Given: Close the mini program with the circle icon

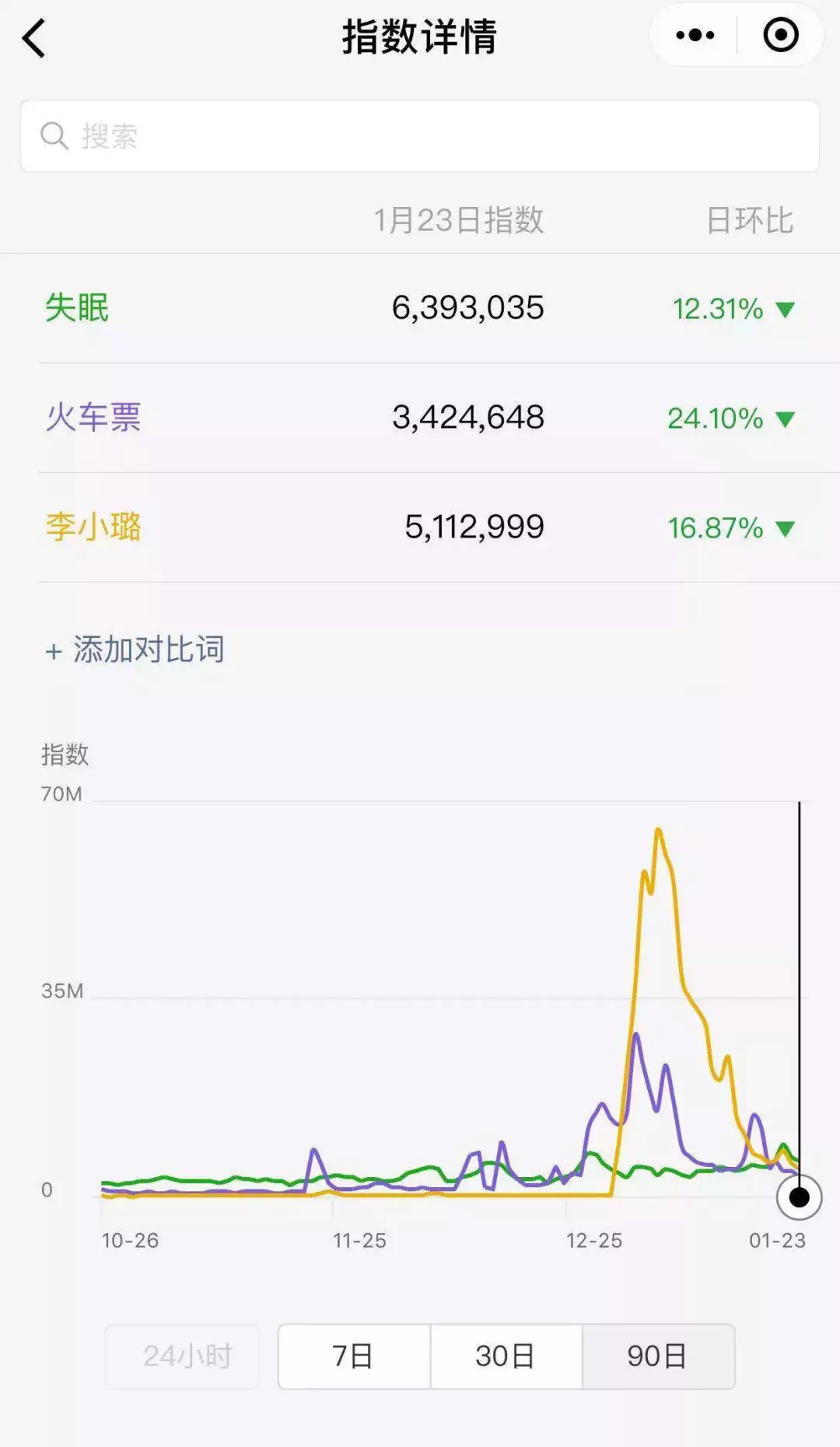Looking at the screenshot, I should tap(780, 35).
